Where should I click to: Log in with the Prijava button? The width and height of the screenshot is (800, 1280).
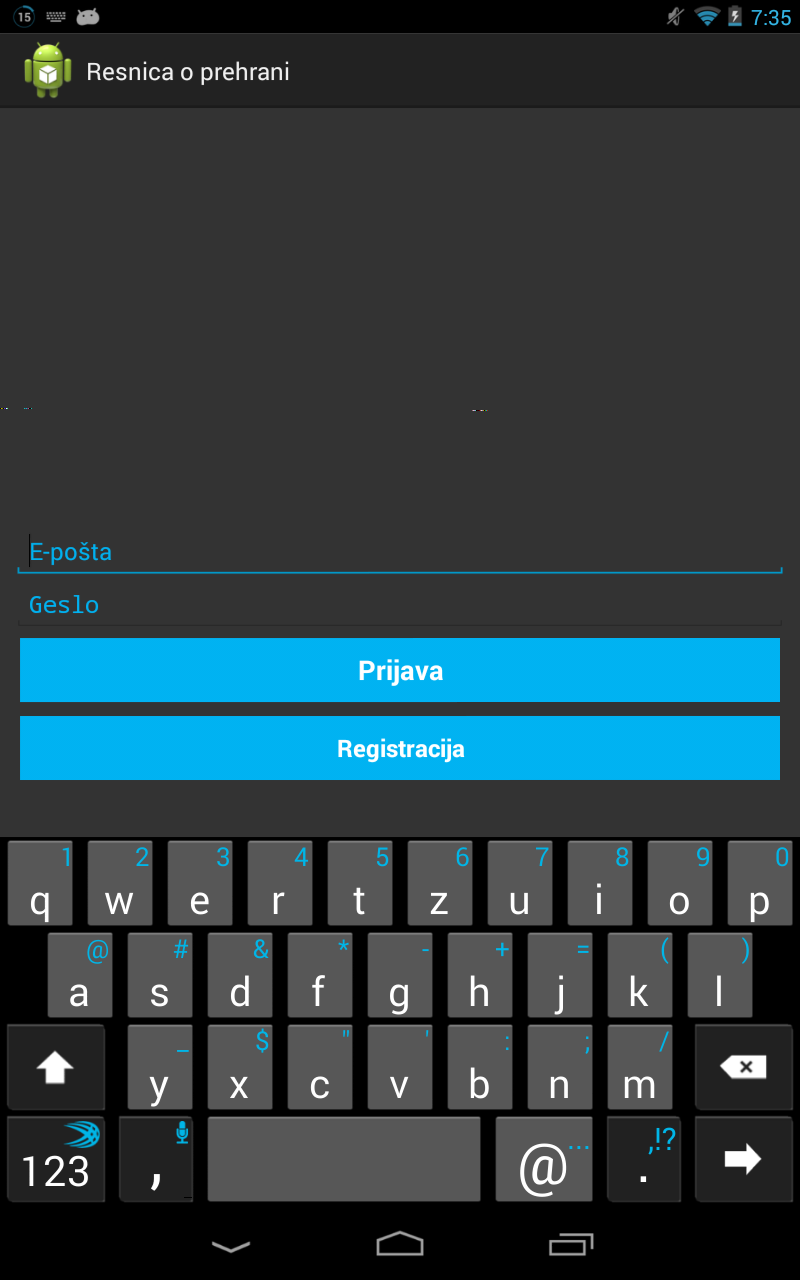(x=400, y=670)
